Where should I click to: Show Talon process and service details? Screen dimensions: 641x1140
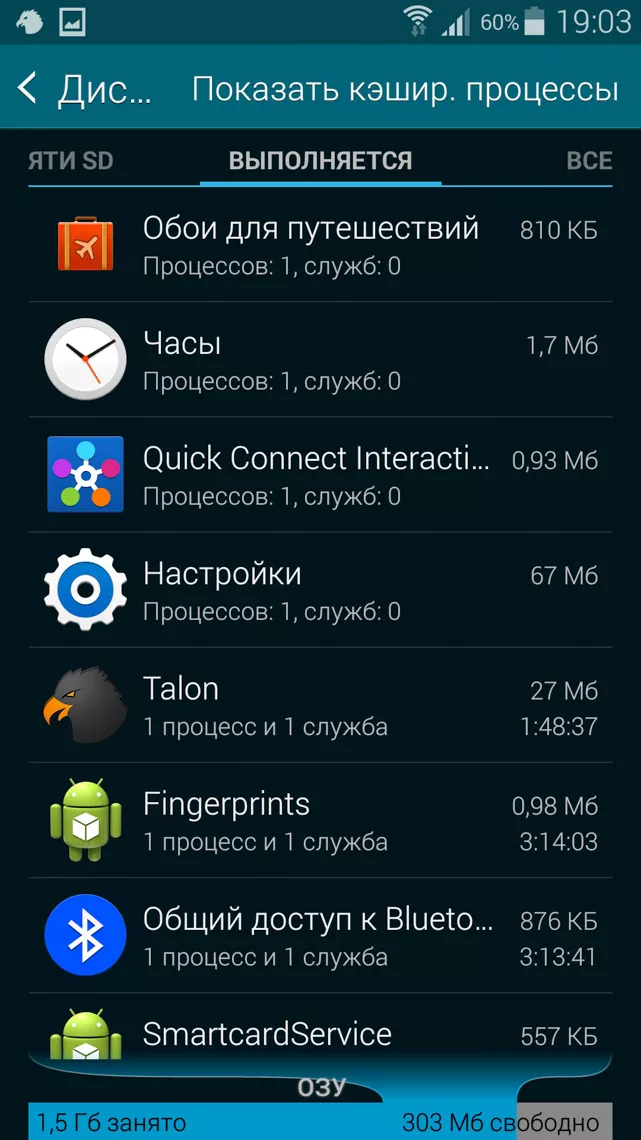[320, 705]
